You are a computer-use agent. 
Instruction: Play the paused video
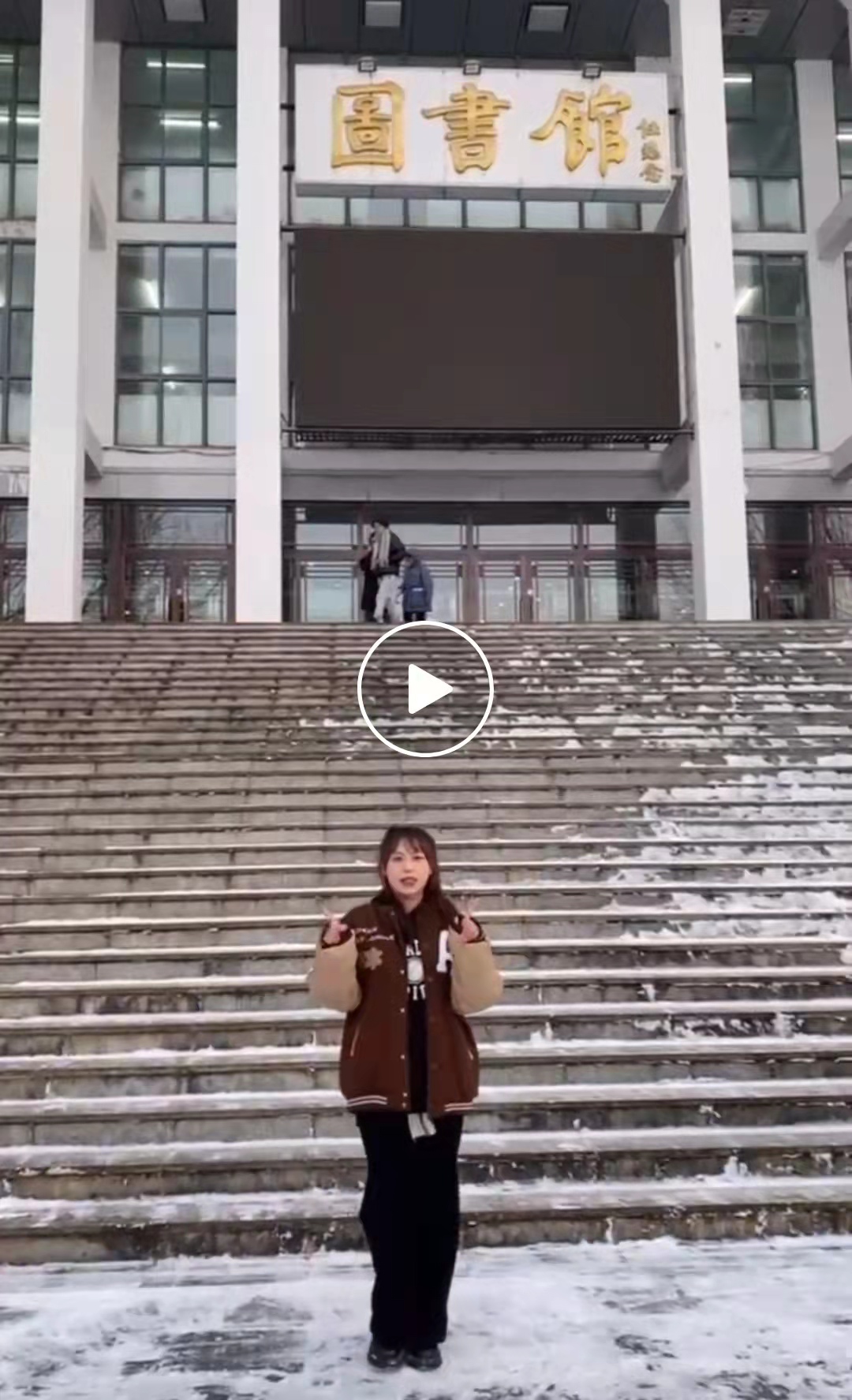click(x=426, y=689)
